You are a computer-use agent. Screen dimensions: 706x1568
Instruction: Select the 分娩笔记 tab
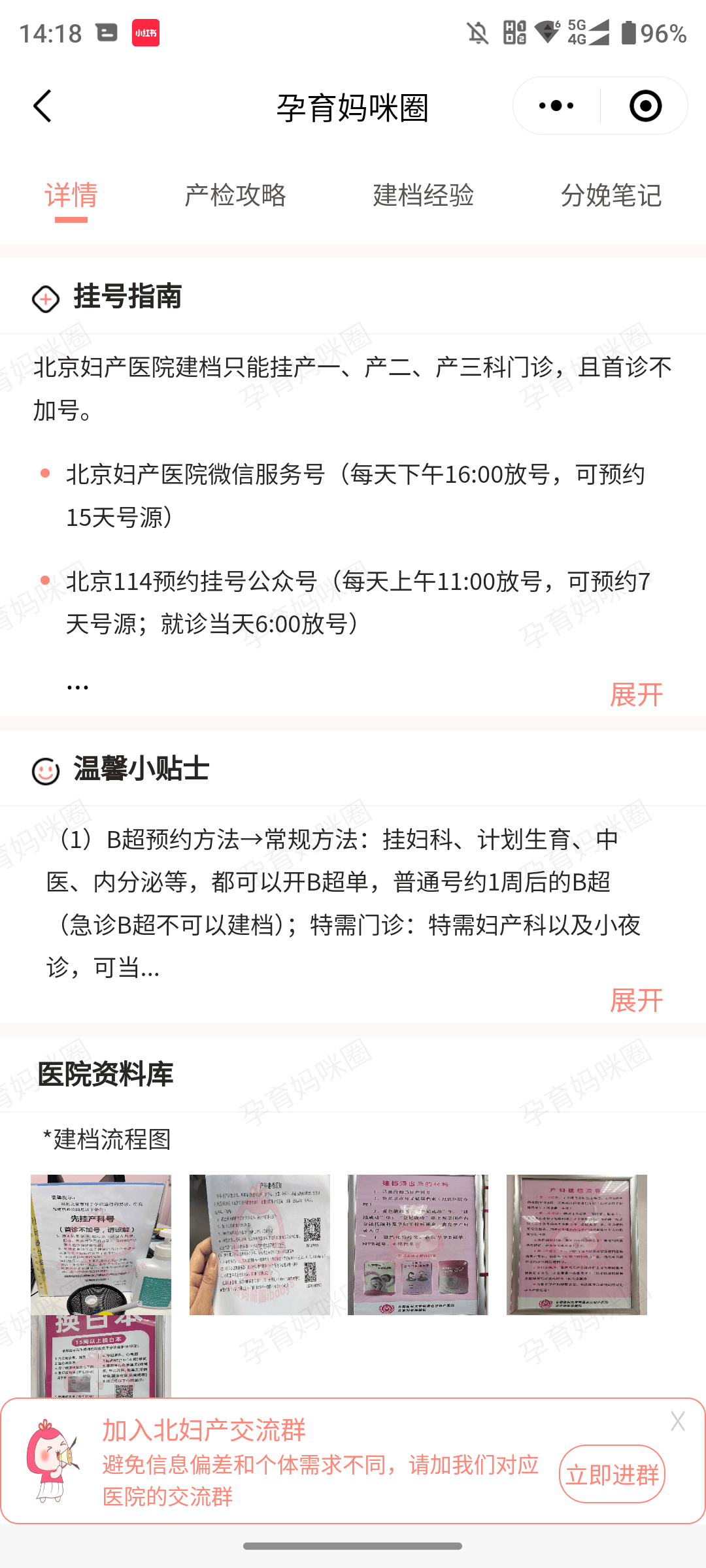pyautogui.click(x=611, y=195)
